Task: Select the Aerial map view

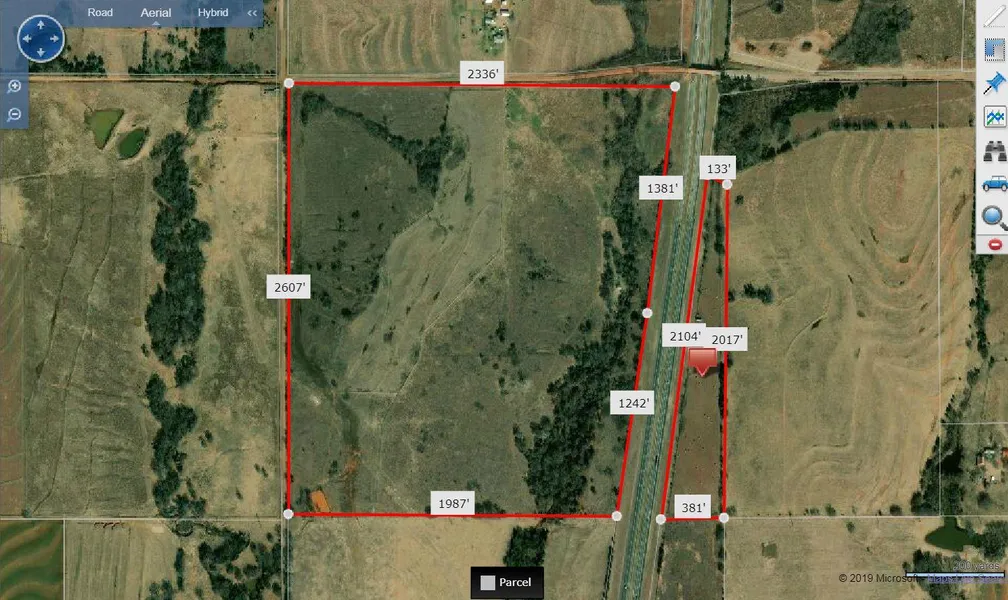Action: pyautogui.click(x=155, y=13)
